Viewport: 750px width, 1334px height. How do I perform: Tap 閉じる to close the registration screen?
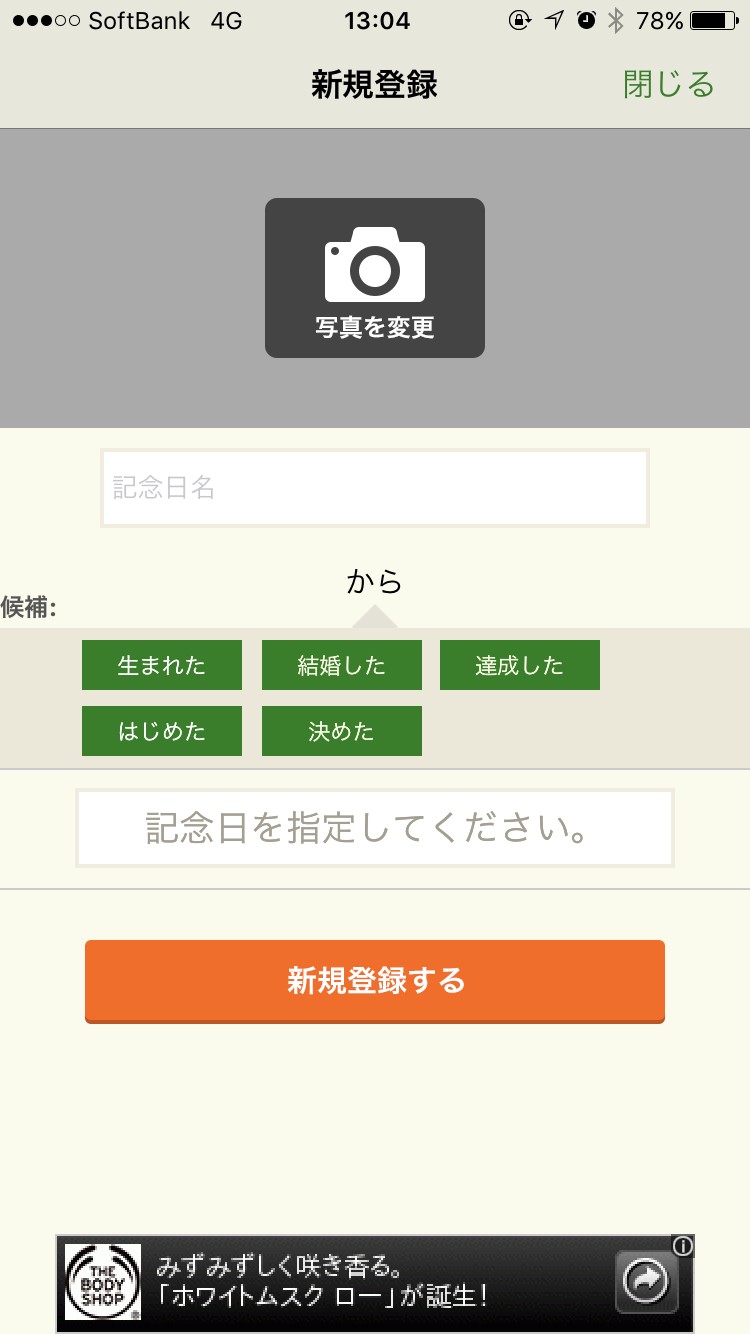(668, 85)
